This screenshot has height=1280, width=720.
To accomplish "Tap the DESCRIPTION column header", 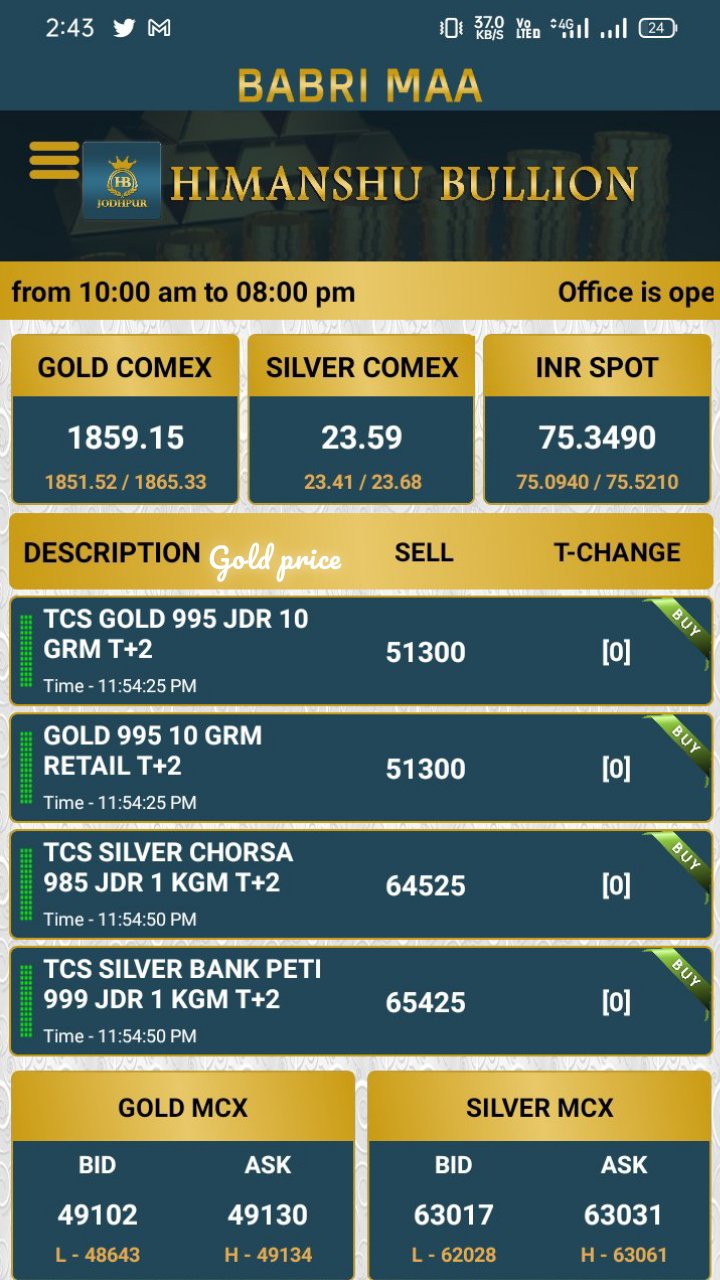I will tap(110, 552).
